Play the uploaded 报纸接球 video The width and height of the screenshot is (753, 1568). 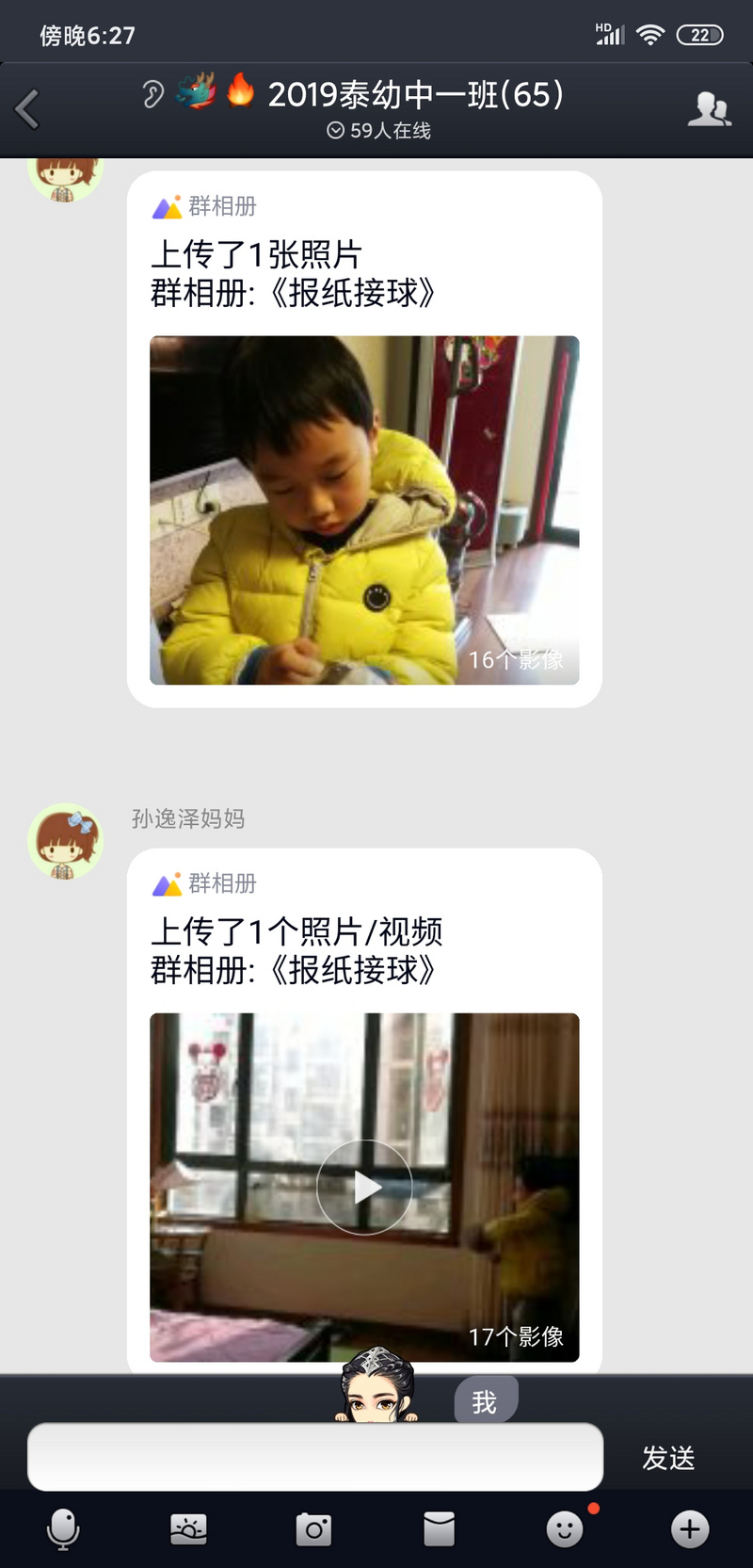pos(364,1187)
